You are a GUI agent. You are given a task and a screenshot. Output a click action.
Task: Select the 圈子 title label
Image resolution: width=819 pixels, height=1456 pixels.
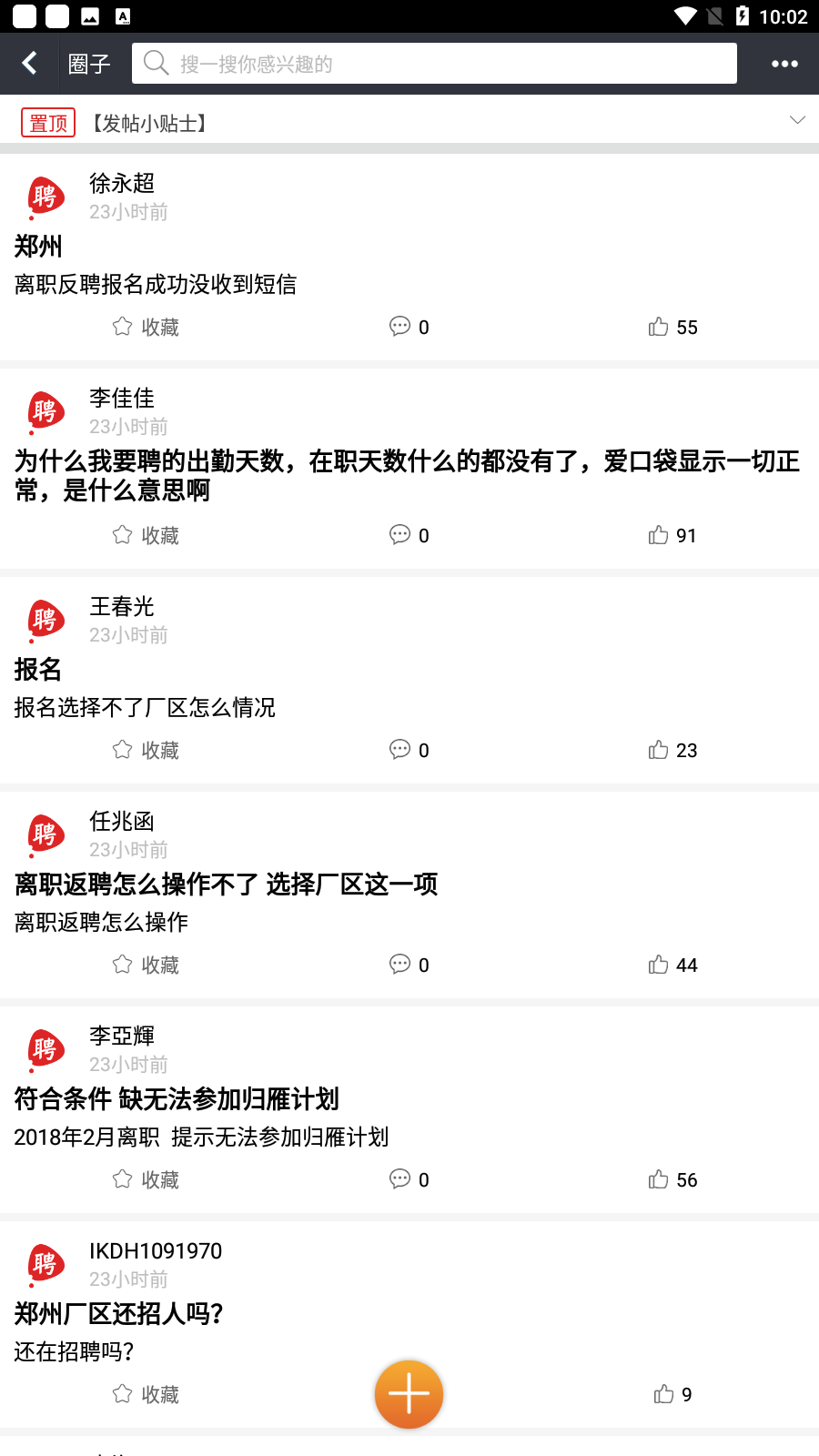tap(88, 63)
